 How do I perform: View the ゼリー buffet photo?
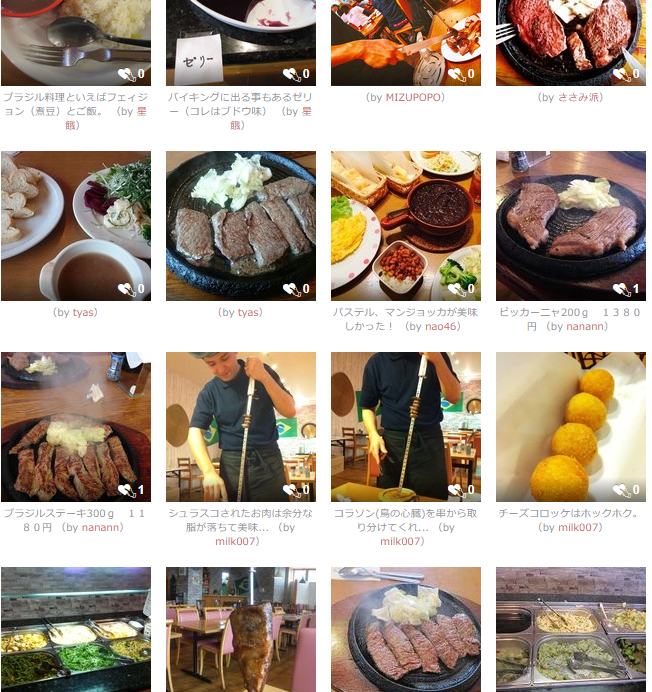pyautogui.click(x=240, y=40)
